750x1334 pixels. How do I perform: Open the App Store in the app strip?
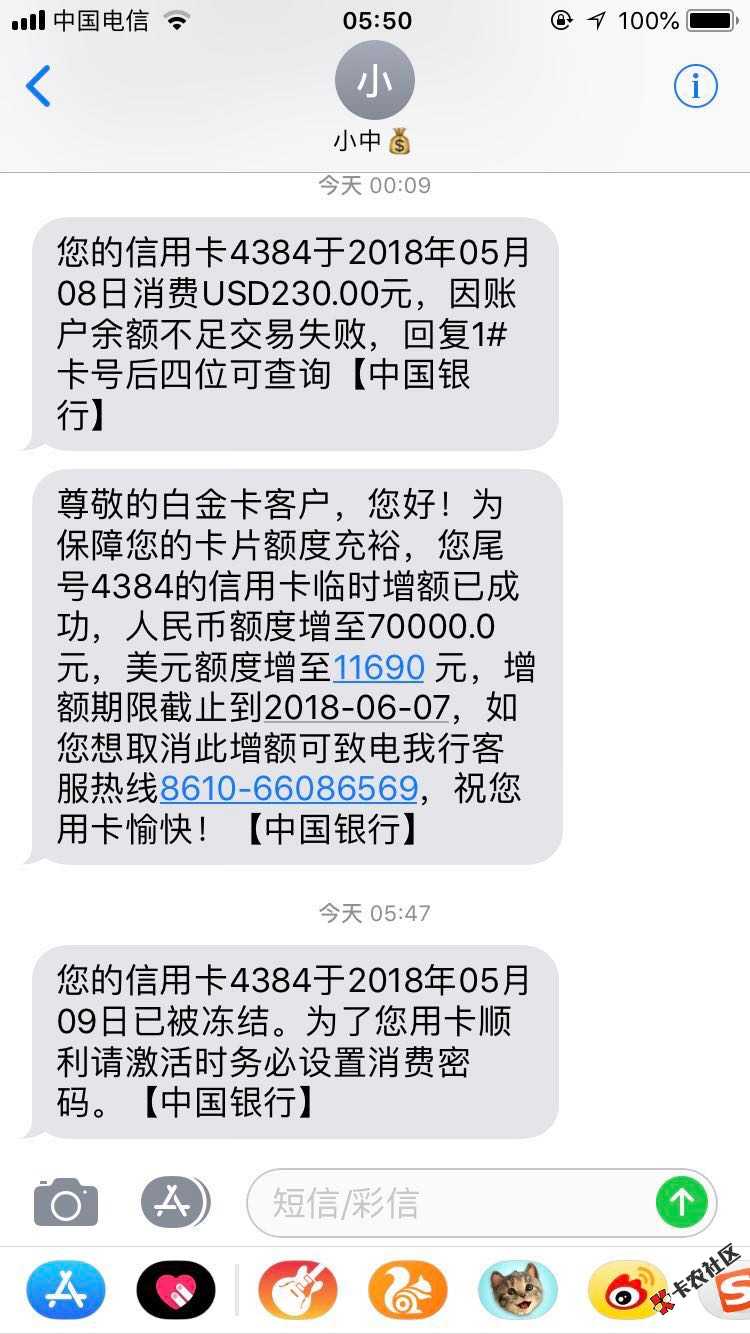[x=66, y=1290]
